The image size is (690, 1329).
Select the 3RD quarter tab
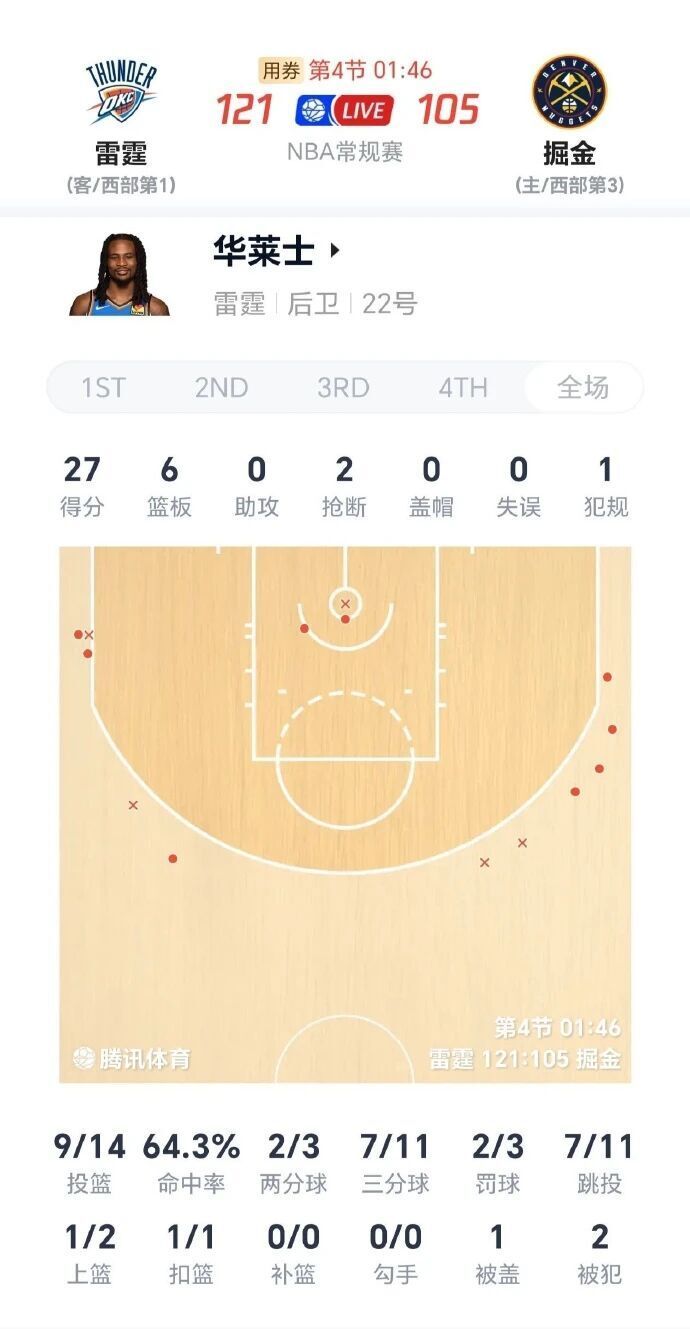[343, 388]
